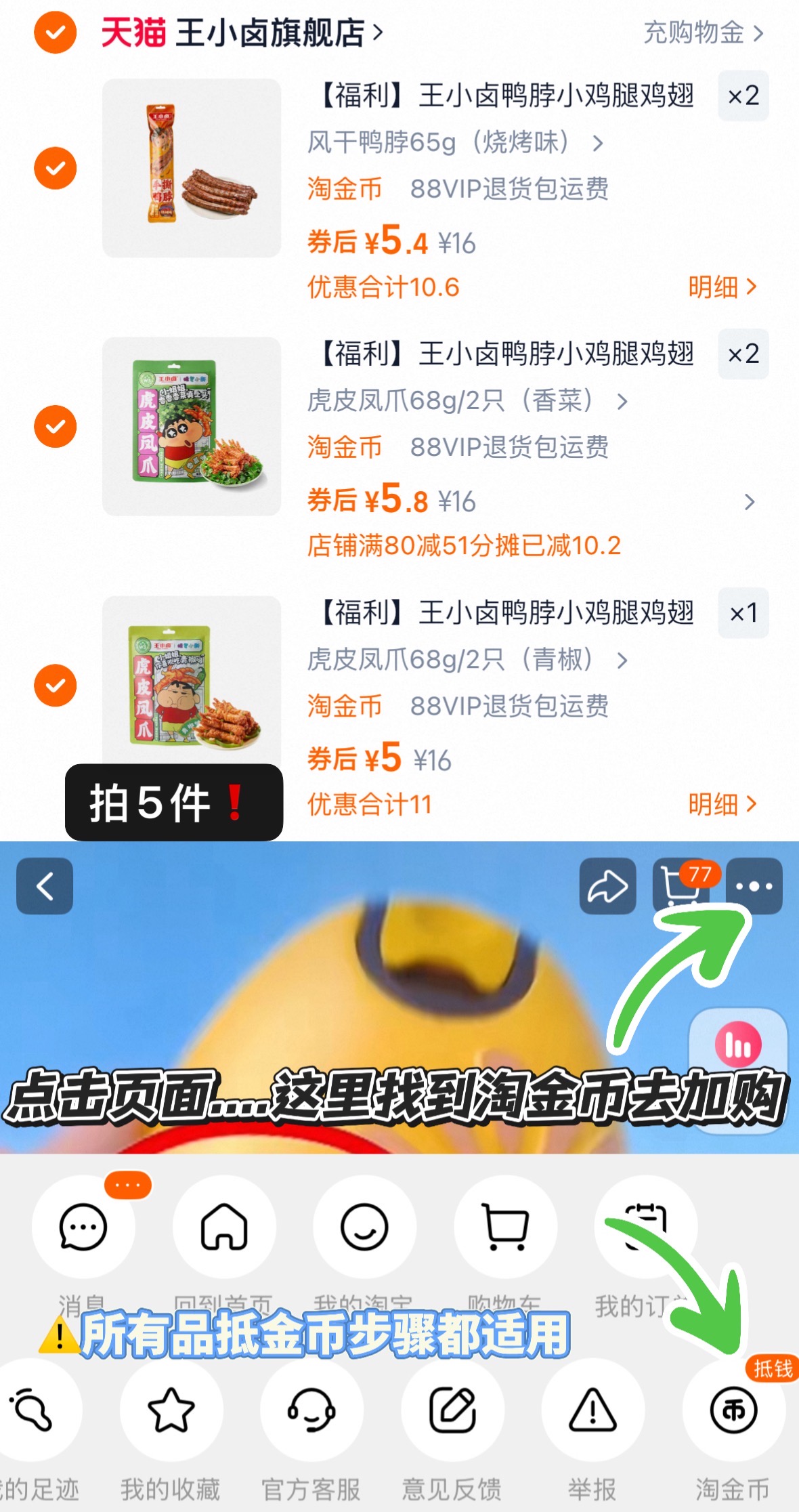The height and width of the screenshot is (1512, 799).
Task: Uncheck the 风干鸭脖 barbecue-flavor item
Action: coord(56,167)
